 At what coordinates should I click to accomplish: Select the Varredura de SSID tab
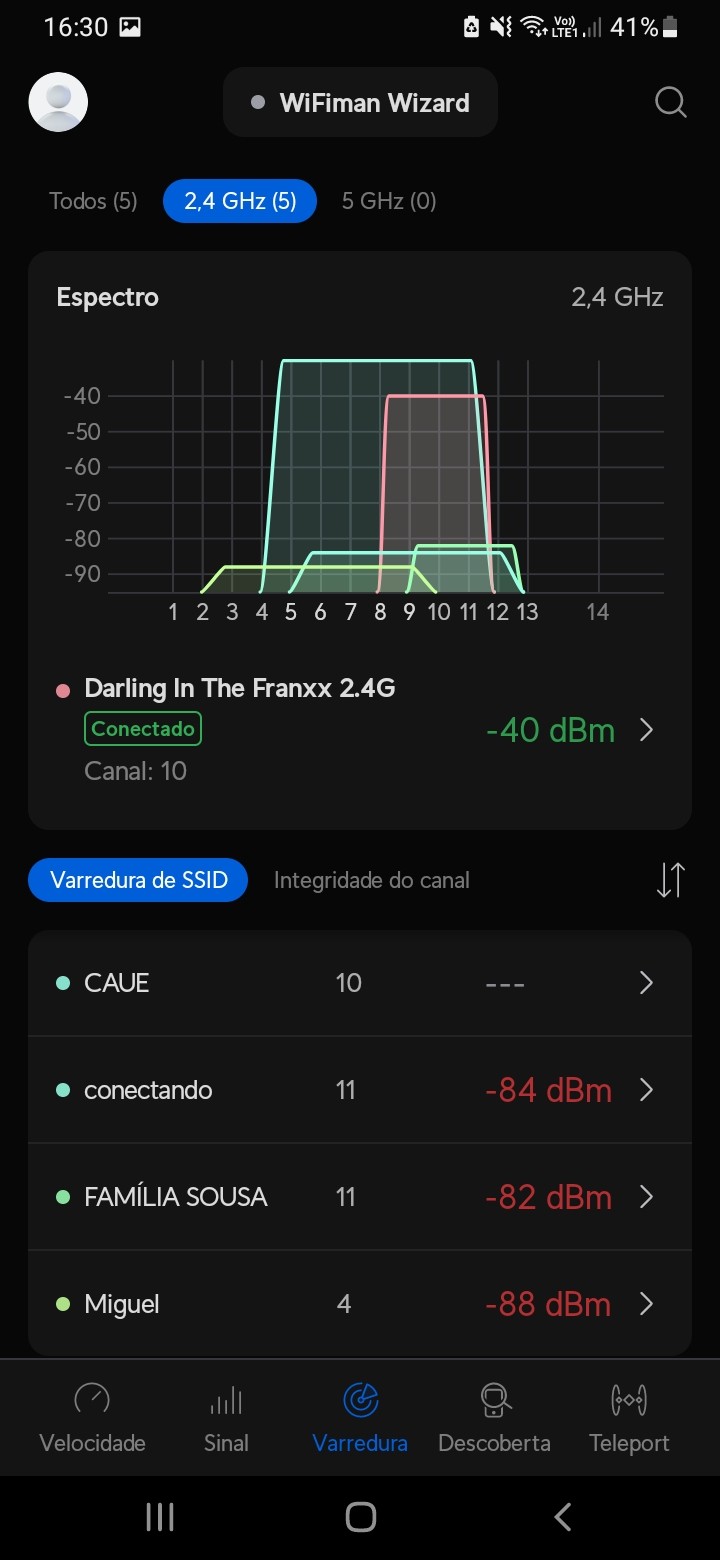(138, 880)
